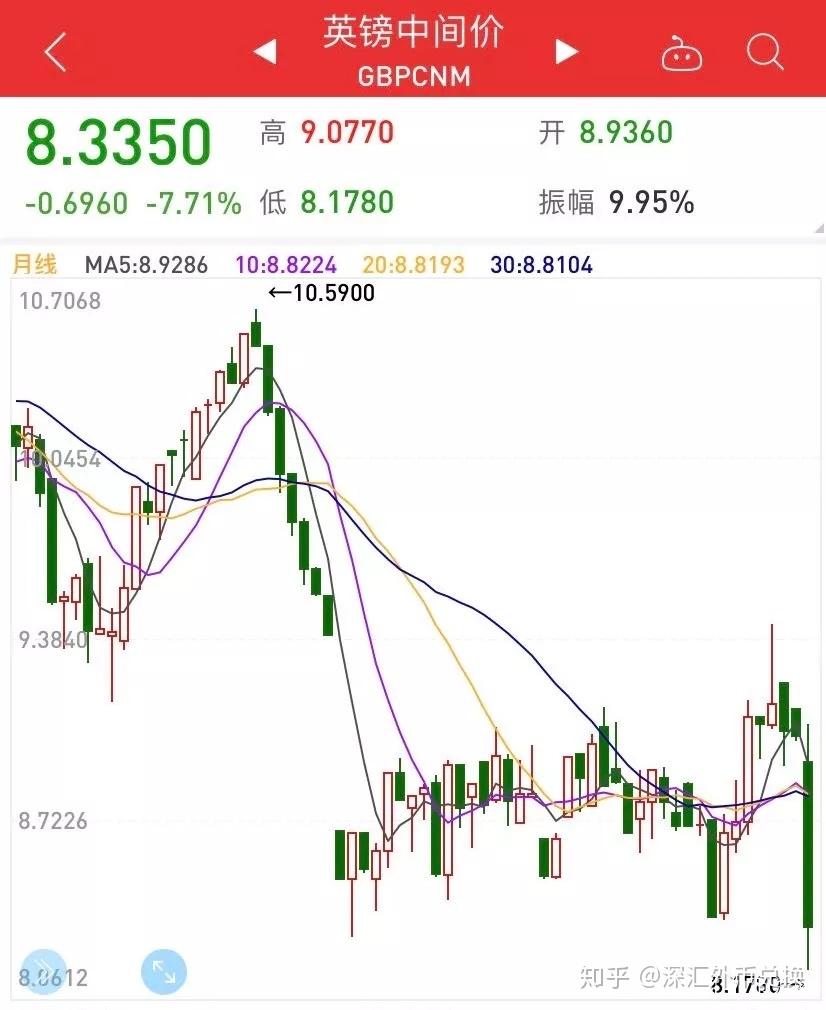826x1010 pixels.
Task: Tap the back arrow in the red header
Action: [x=52, y=50]
